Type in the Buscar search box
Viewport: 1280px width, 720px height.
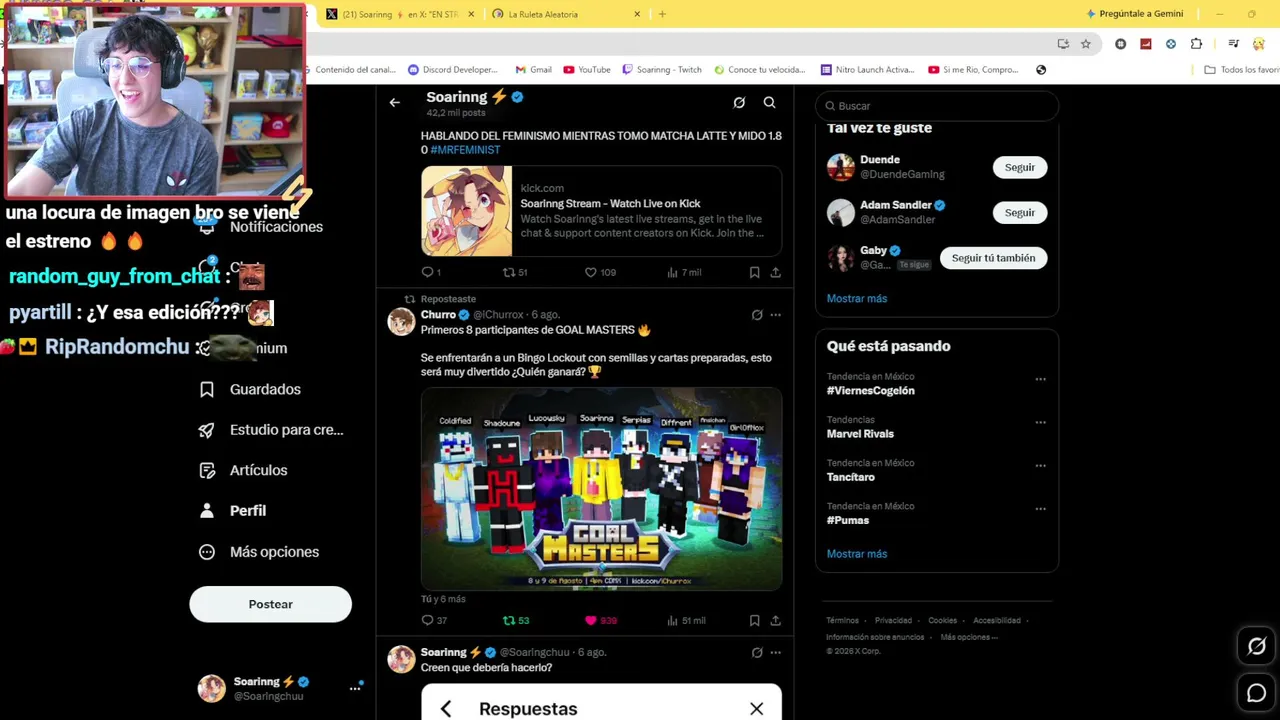[x=937, y=106]
